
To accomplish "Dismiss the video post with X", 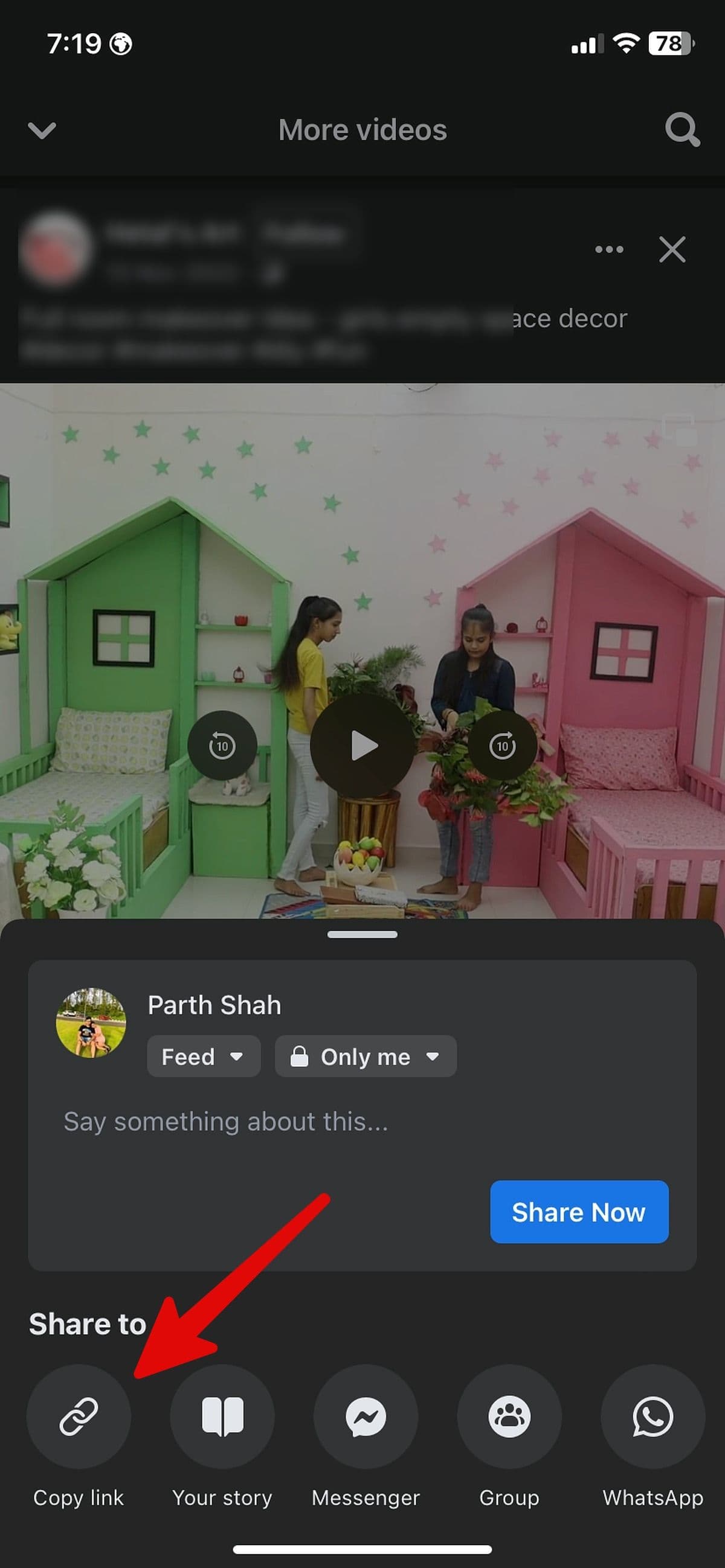I will tap(672, 249).
